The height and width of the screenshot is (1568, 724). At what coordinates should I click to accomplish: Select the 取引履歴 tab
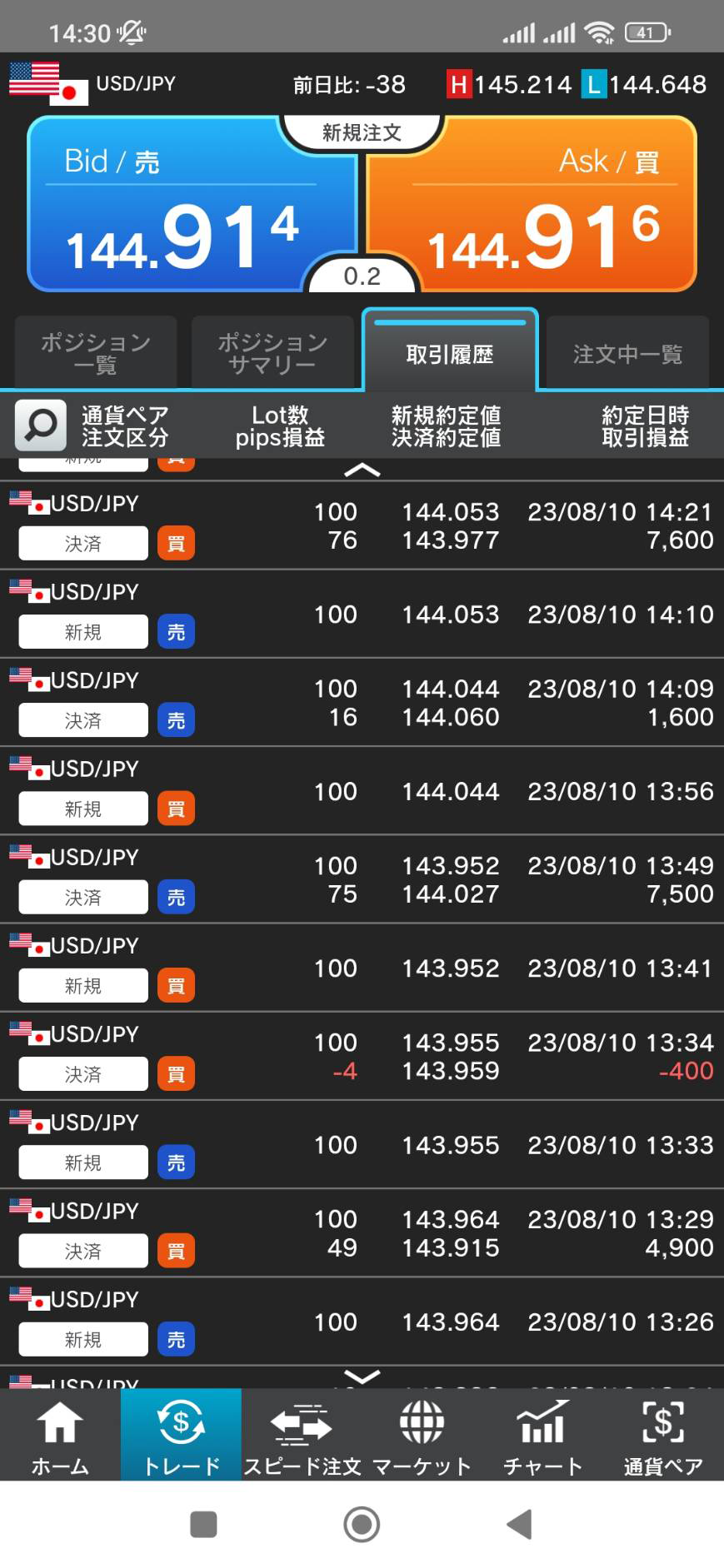pyautogui.click(x=450, y=353)
